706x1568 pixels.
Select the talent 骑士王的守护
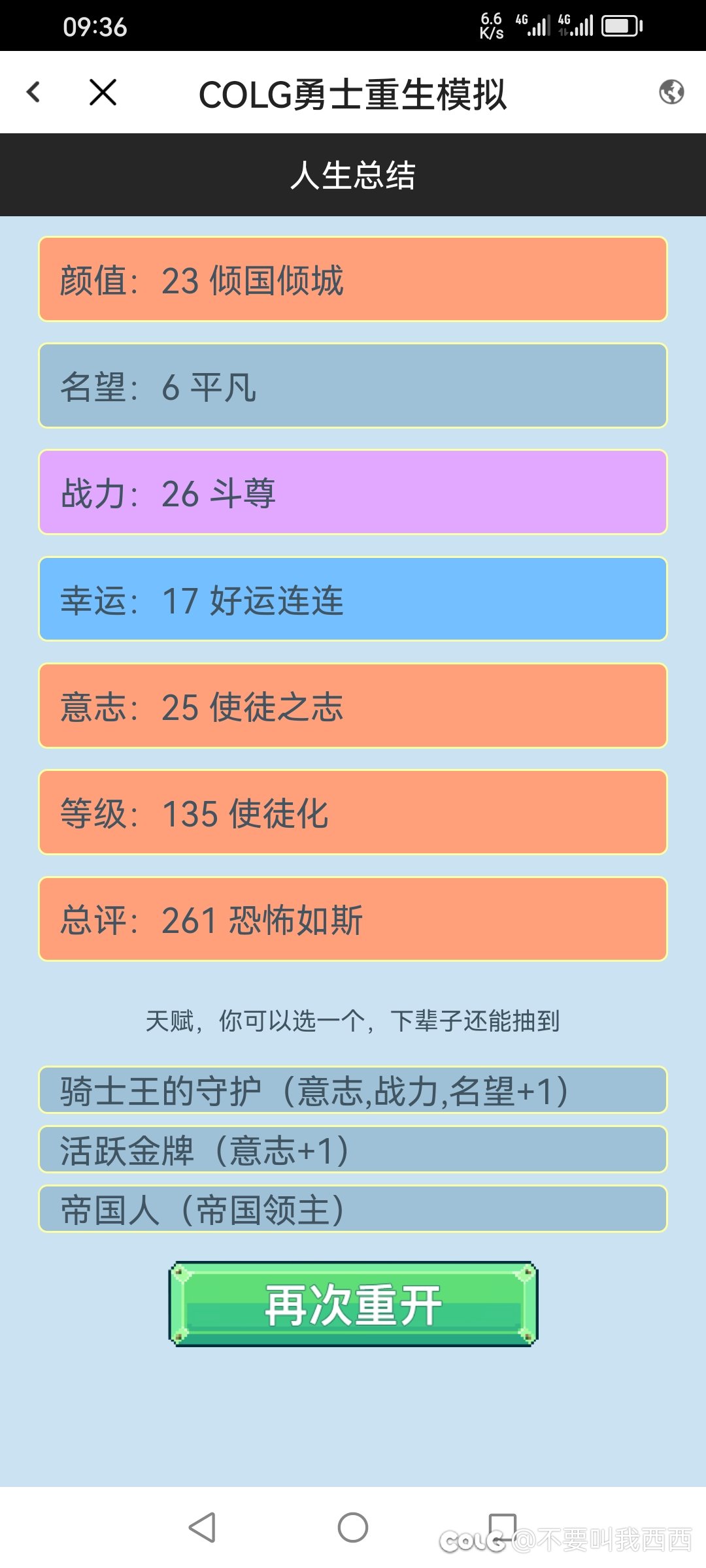click(x=353, y=1090)
